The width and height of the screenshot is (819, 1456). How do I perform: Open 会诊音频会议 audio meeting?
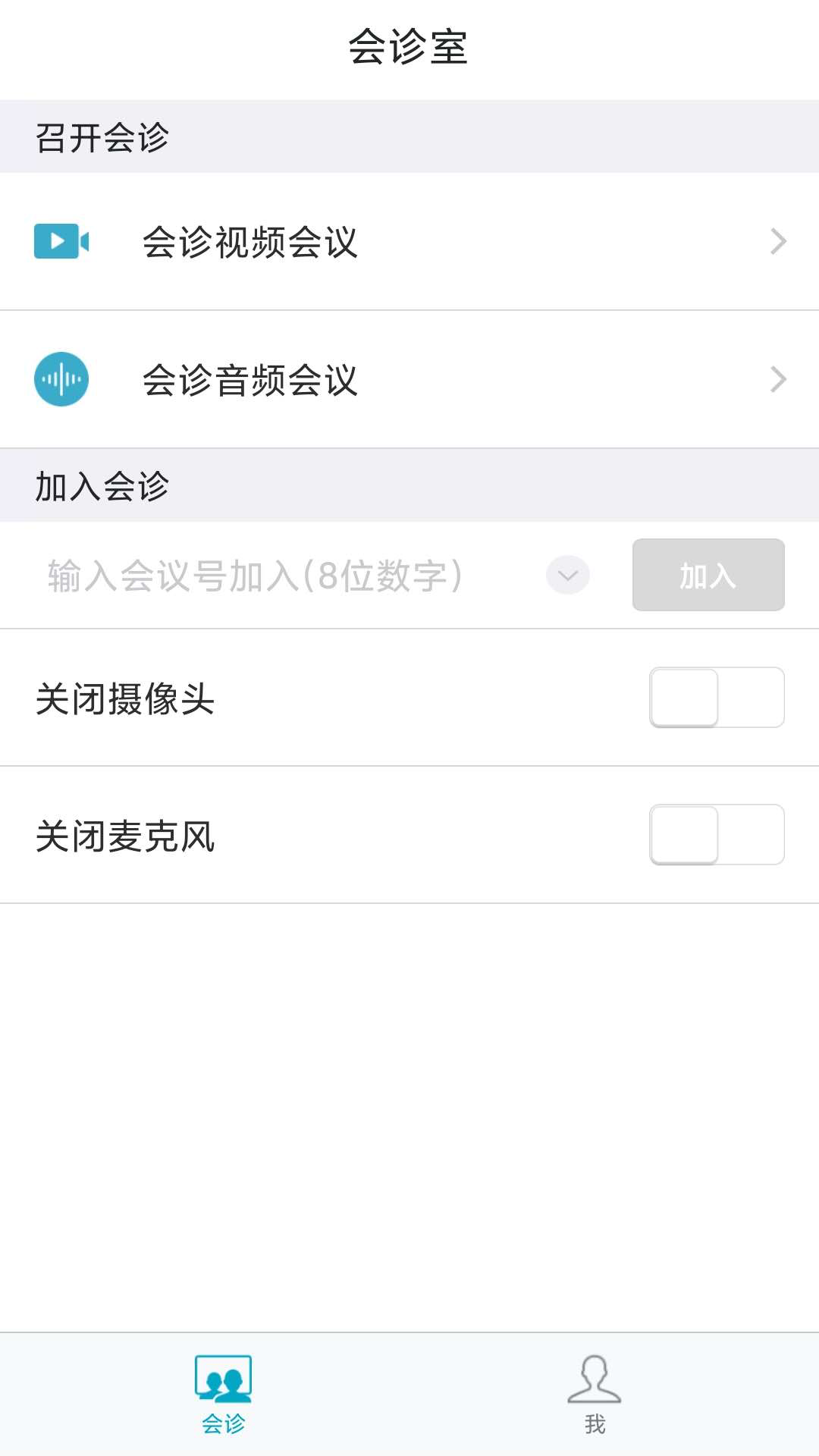tap(409, 379)
